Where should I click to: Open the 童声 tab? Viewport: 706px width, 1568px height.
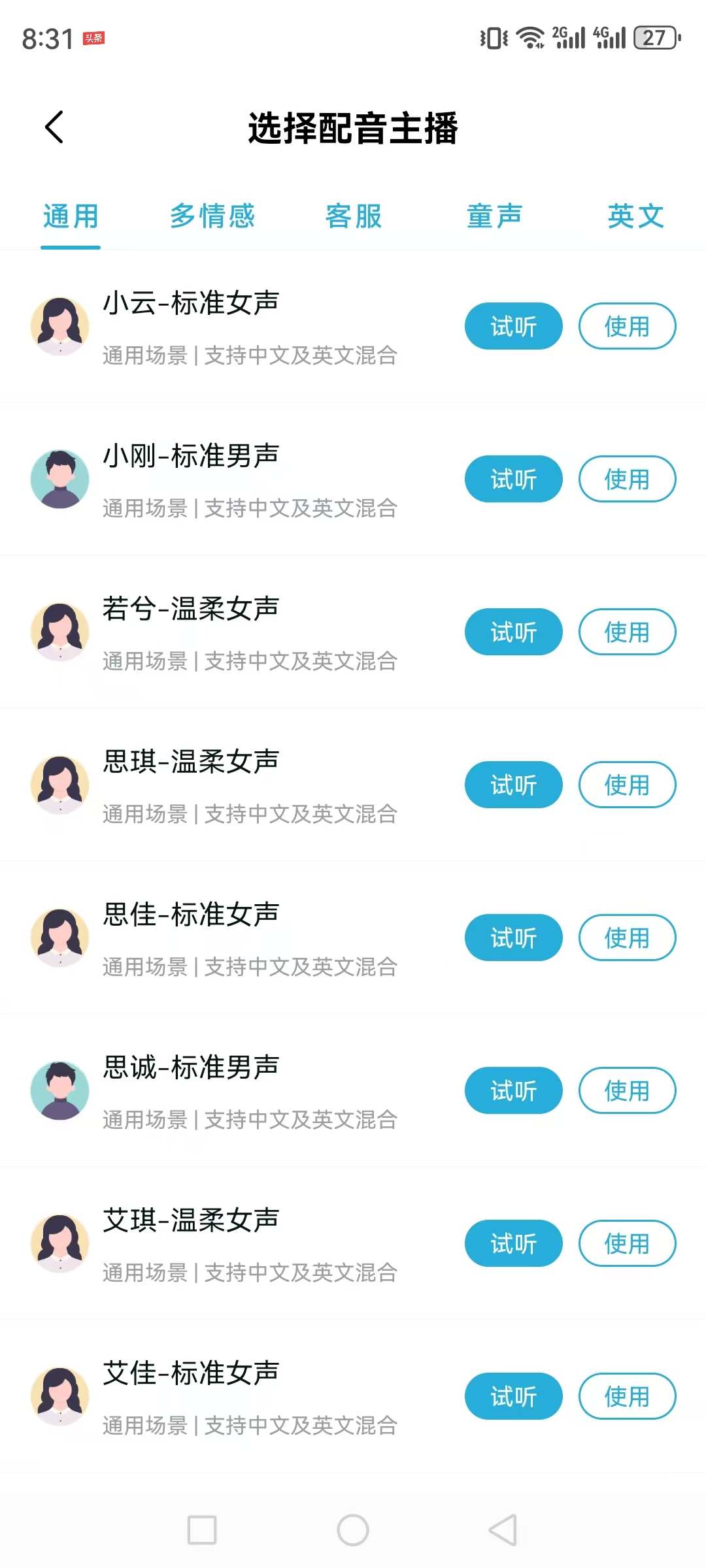494,216
